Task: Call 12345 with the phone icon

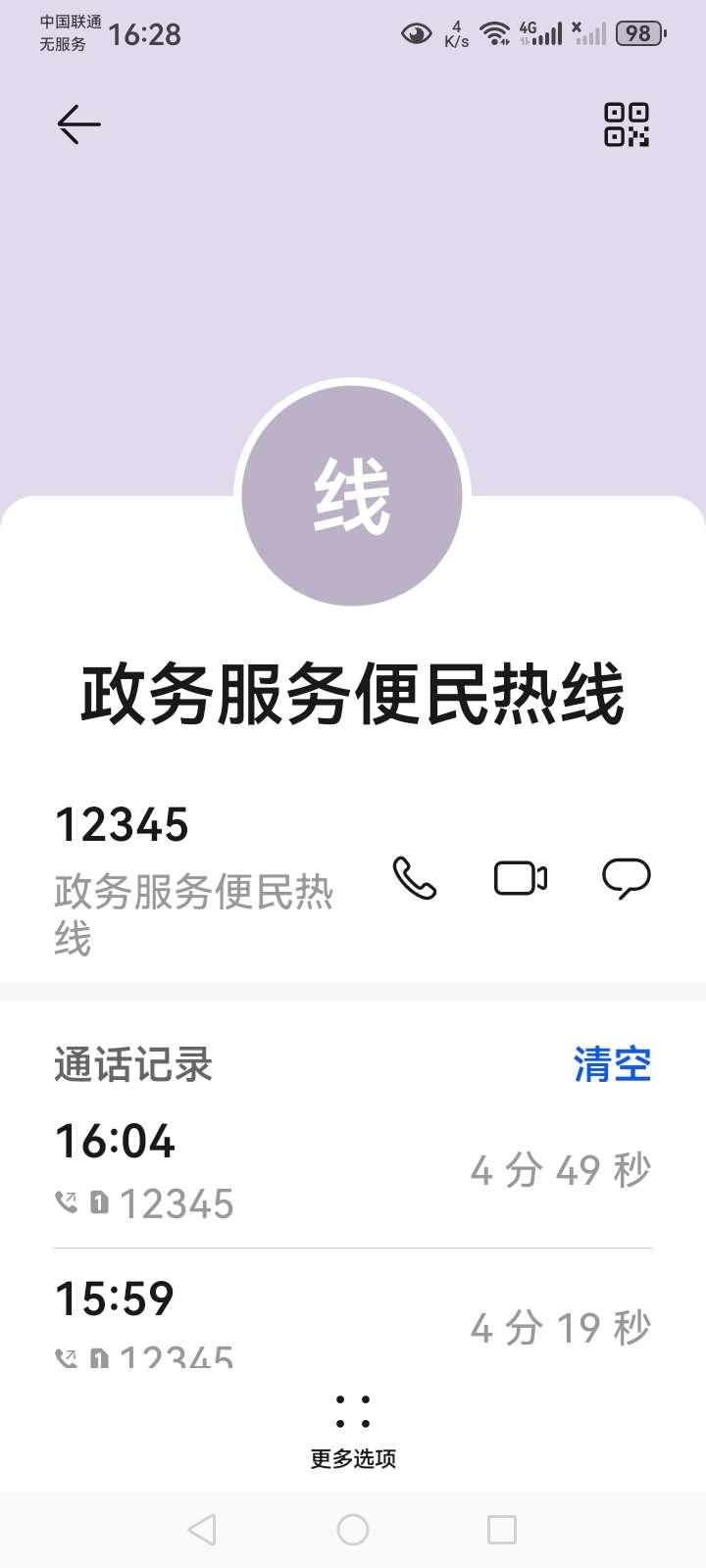Action: (415, 878)
